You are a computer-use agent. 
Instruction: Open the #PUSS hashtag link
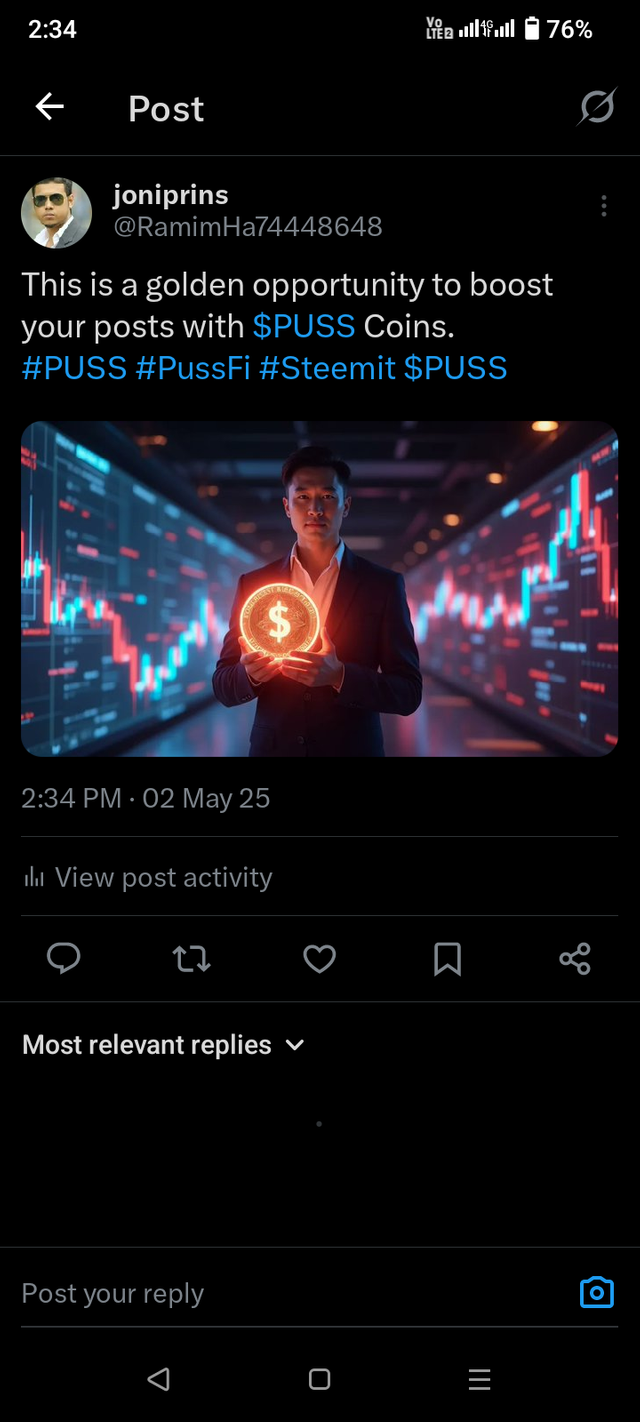[74, 367]
